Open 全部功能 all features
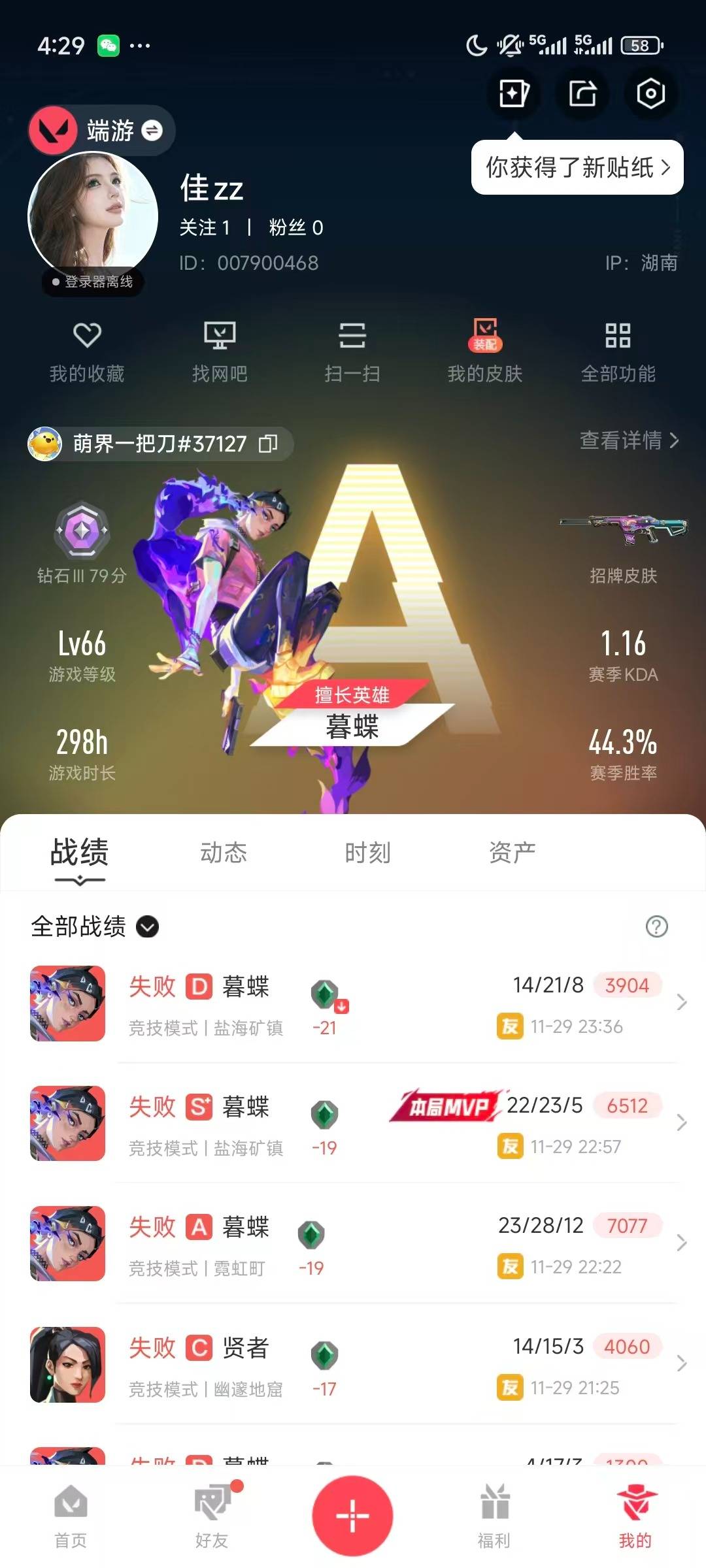 [618, 352]
